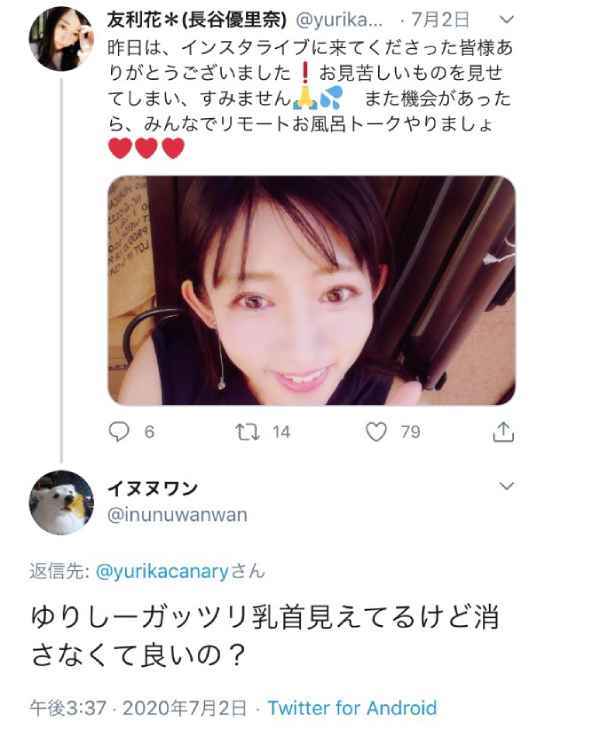Open イヌヌワン's profile avatar
The height and width of the screenshot is (737, 600).
[61, 502]
